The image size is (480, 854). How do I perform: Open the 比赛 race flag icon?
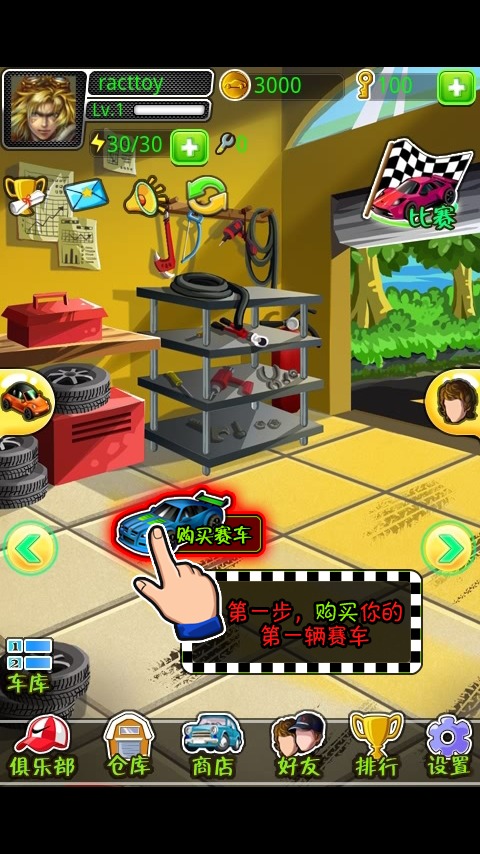point(419,184)
